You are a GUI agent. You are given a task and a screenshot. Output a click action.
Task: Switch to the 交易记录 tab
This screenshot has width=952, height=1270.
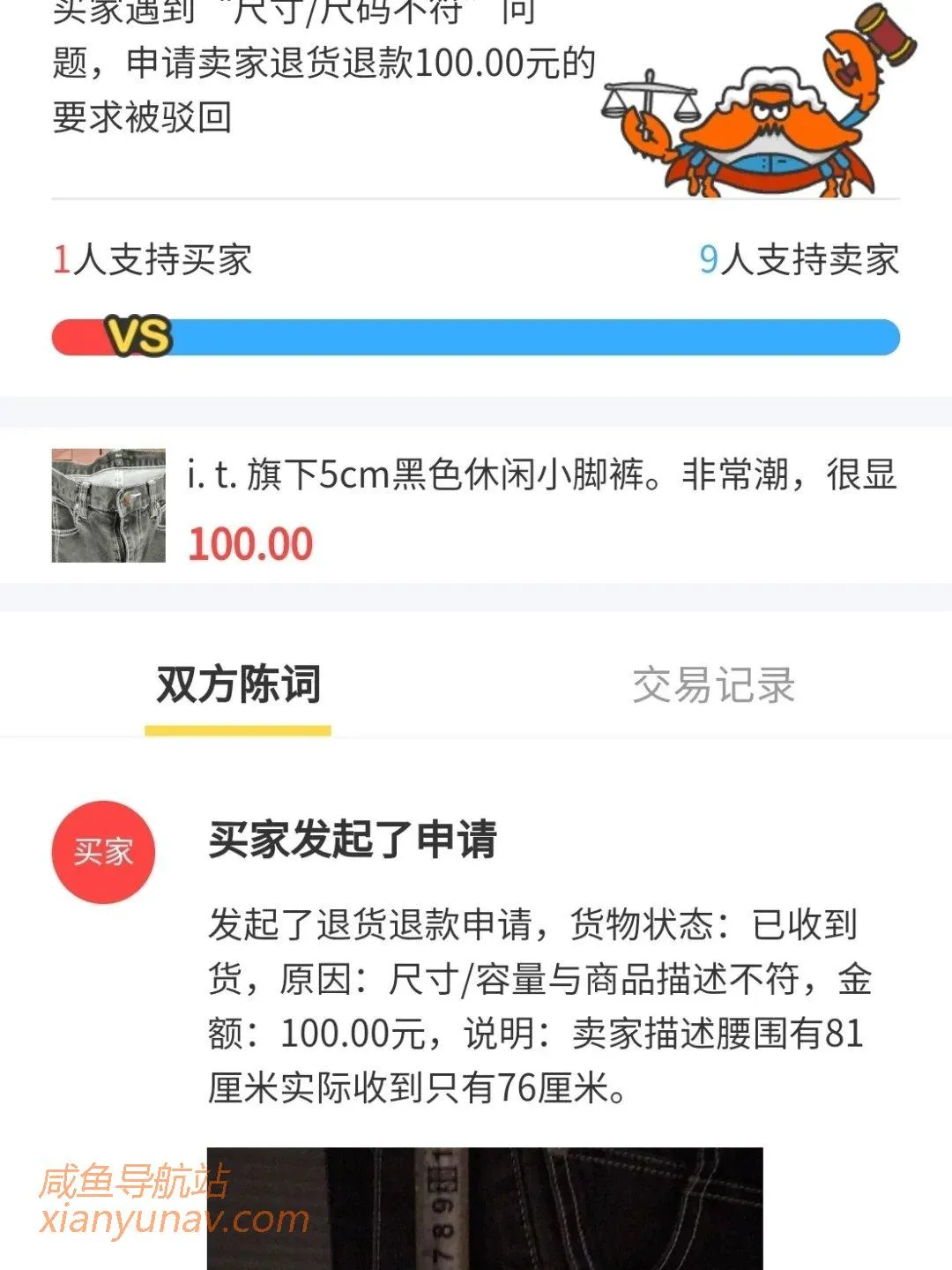click(714, 688)
